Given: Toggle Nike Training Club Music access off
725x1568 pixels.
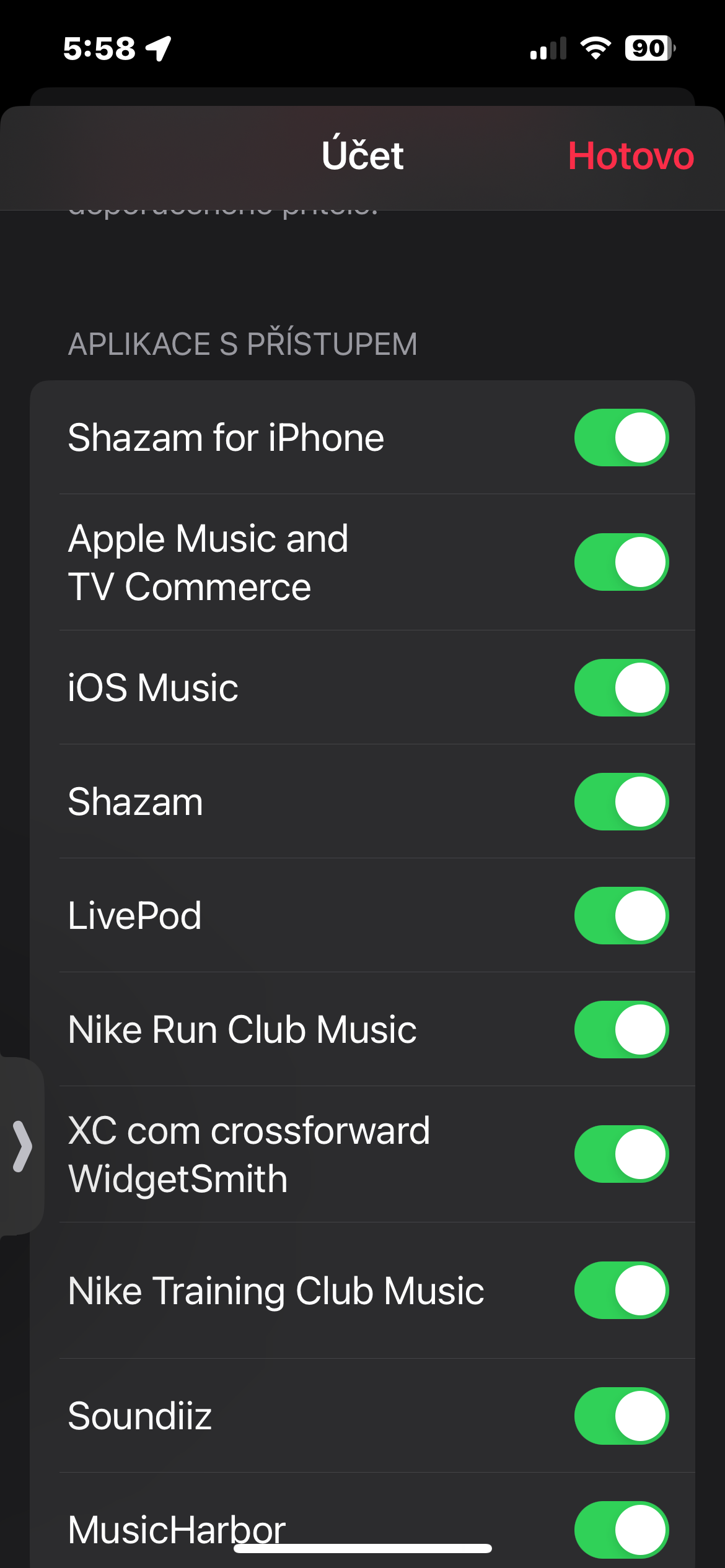Looking at the screenshot, I should pos(621,1291).
